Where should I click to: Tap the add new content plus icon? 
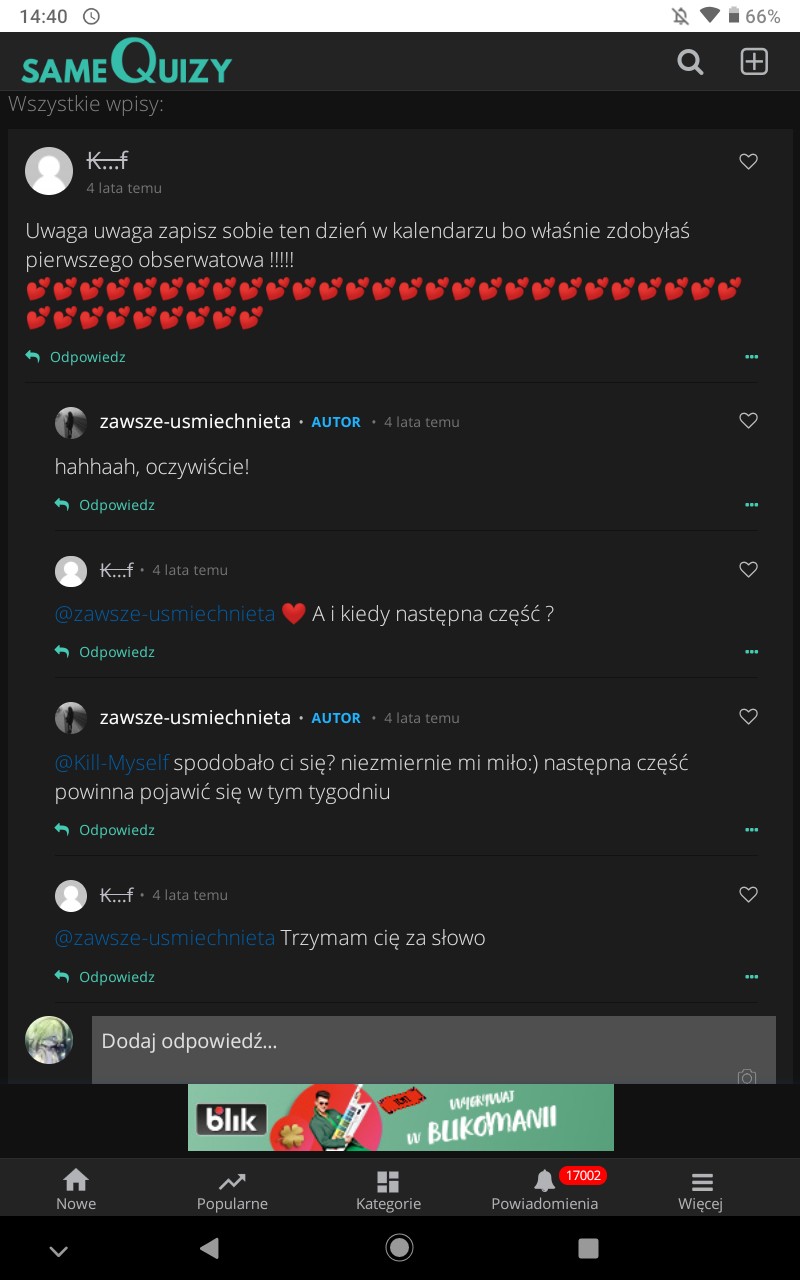(754, 62)
